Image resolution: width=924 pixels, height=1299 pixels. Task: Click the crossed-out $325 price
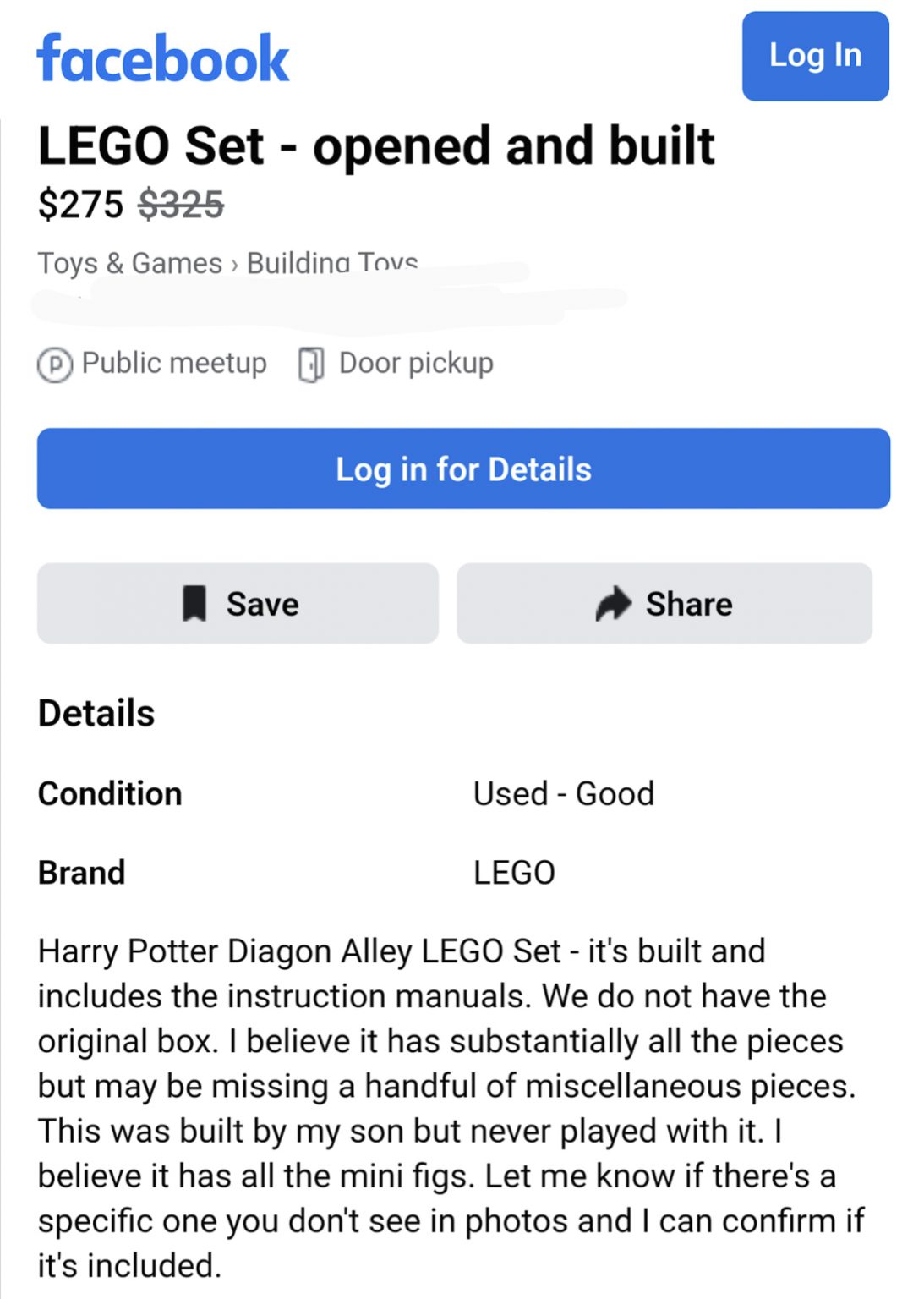point(179,205)
